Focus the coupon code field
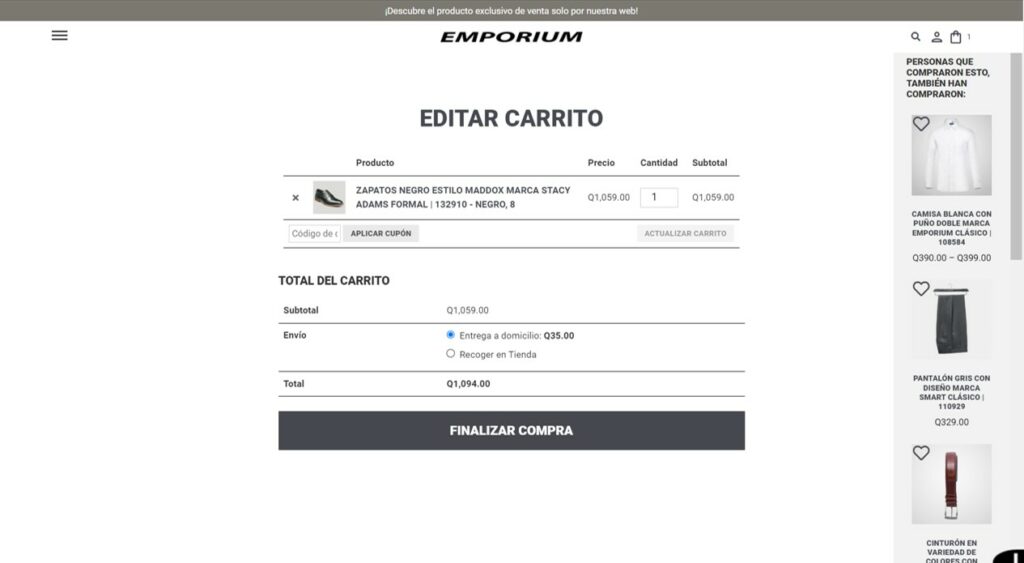Image resolution: width=1024 pixels, height=563 pixels. (314, 233)
